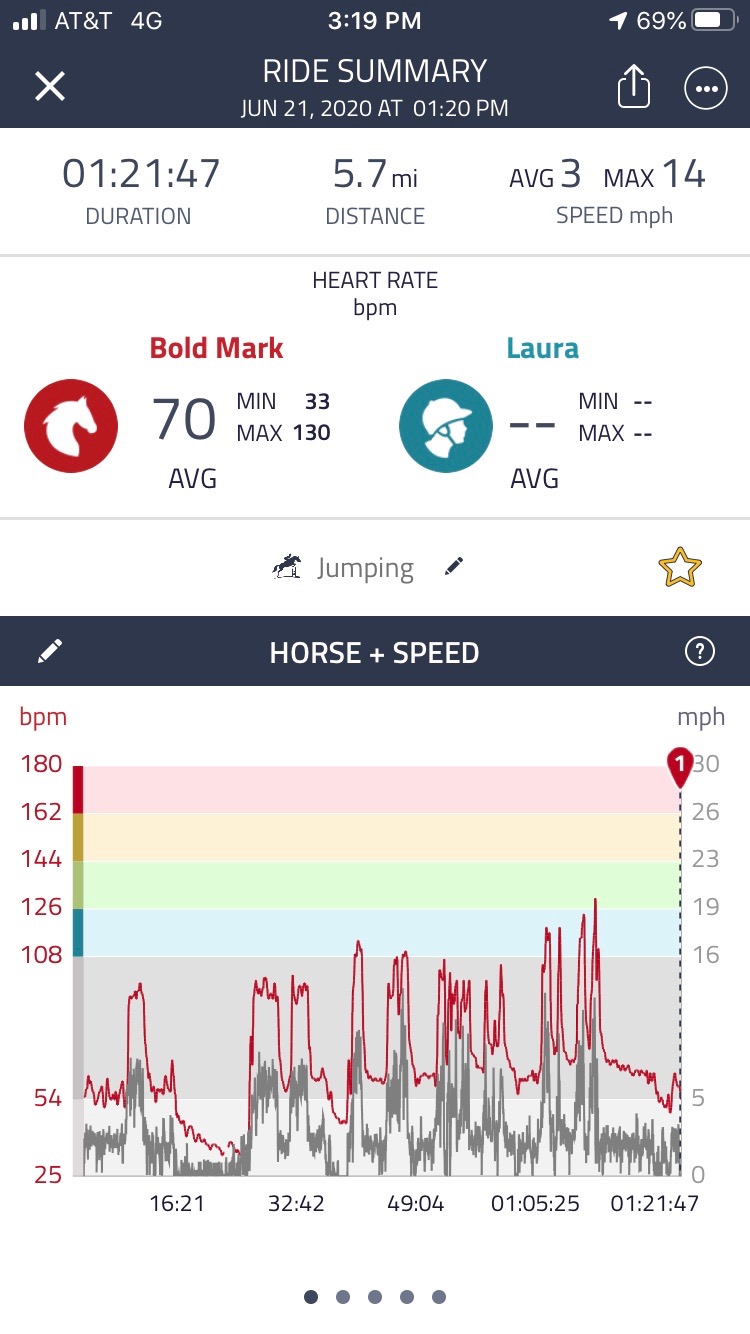Open Laura's rider profile icon

tap(446, 426)
